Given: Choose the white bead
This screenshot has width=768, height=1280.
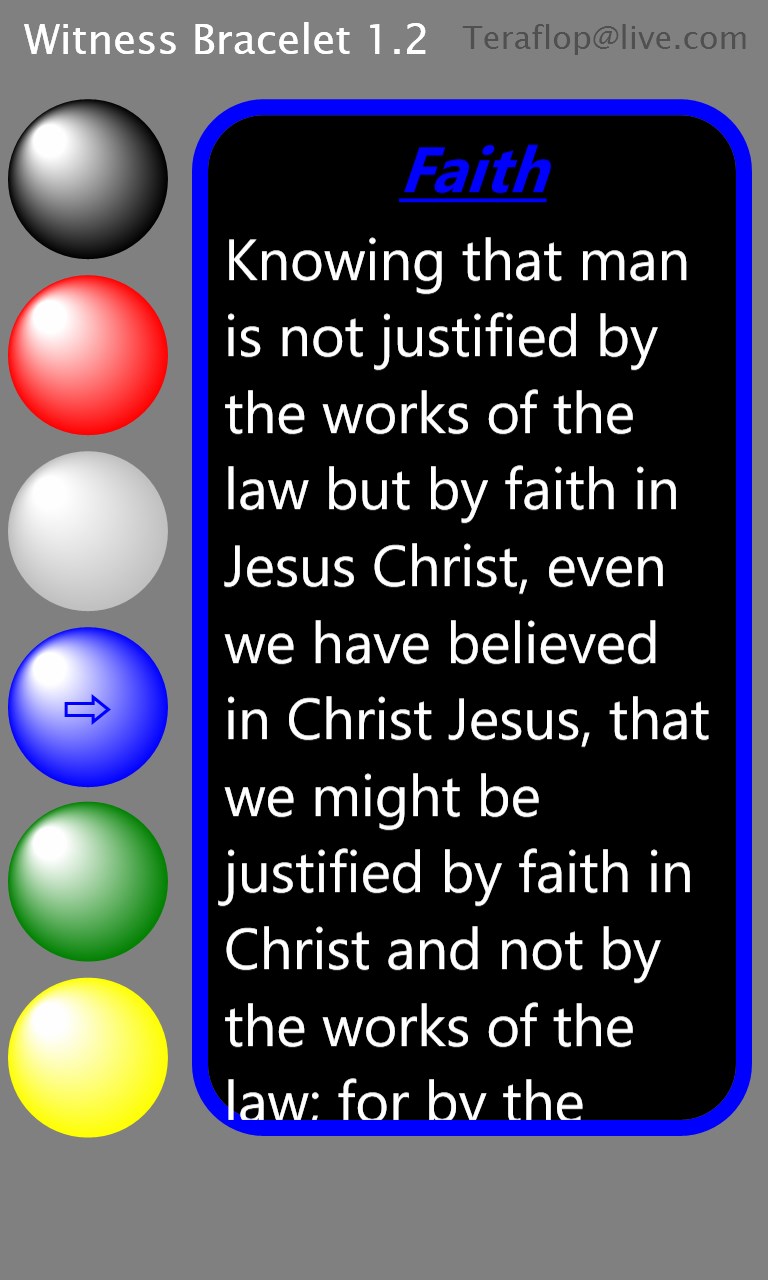Looking at the screenshot, I should pos(88,531).
